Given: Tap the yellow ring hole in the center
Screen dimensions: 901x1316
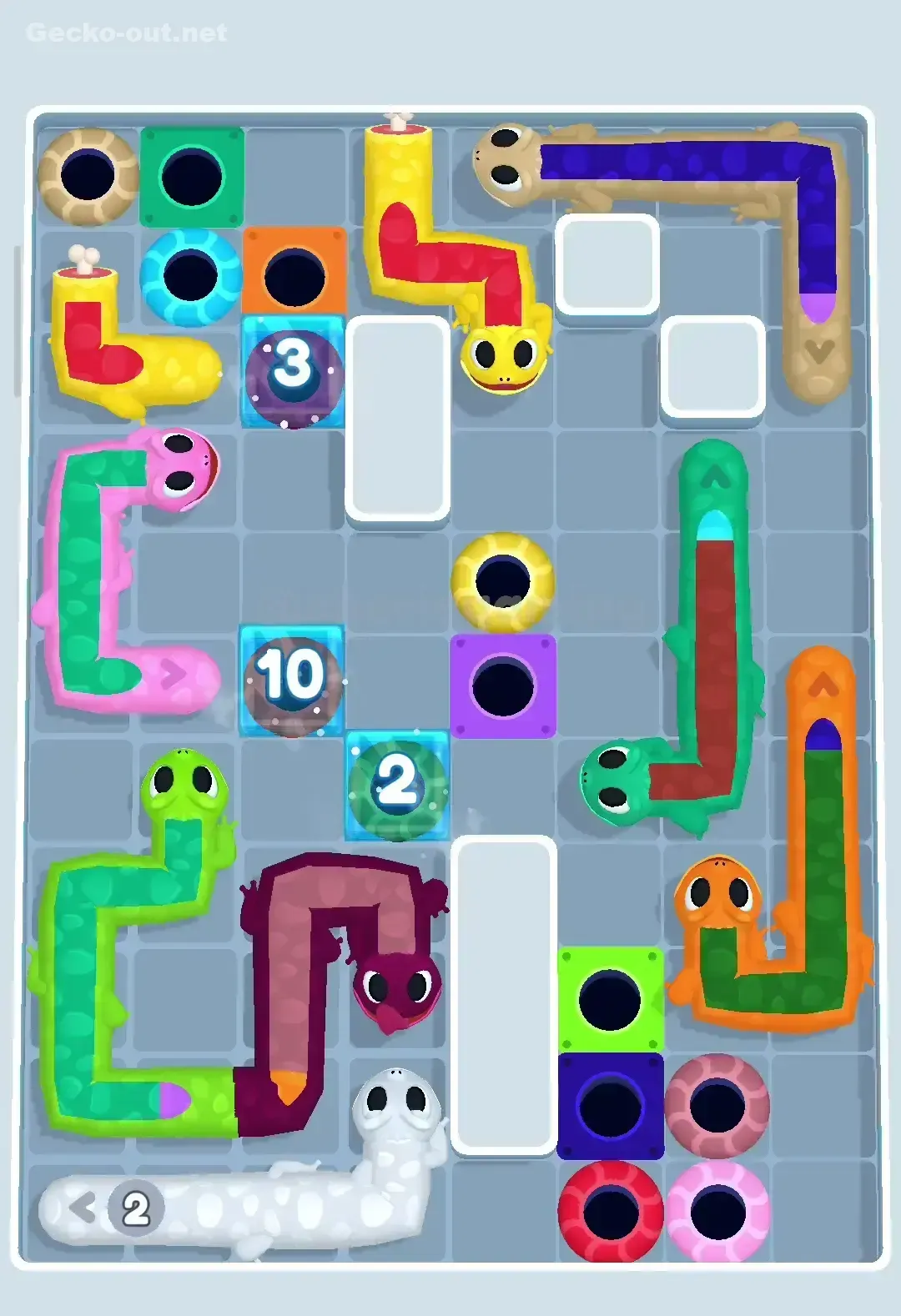Looking at the screenshot, I should (501, 580).
